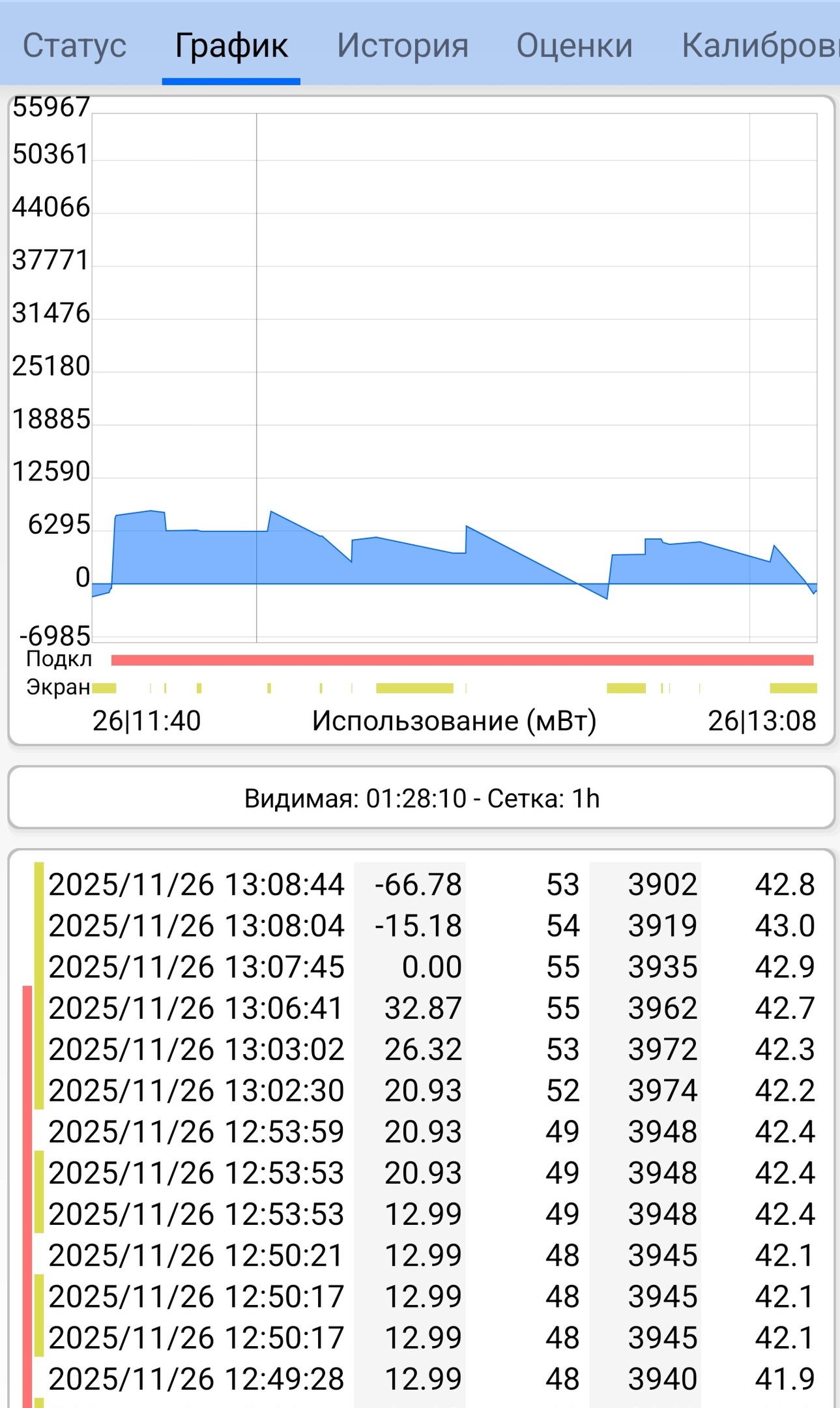Select the График tab
The image size is (840, 1408).
231,46
